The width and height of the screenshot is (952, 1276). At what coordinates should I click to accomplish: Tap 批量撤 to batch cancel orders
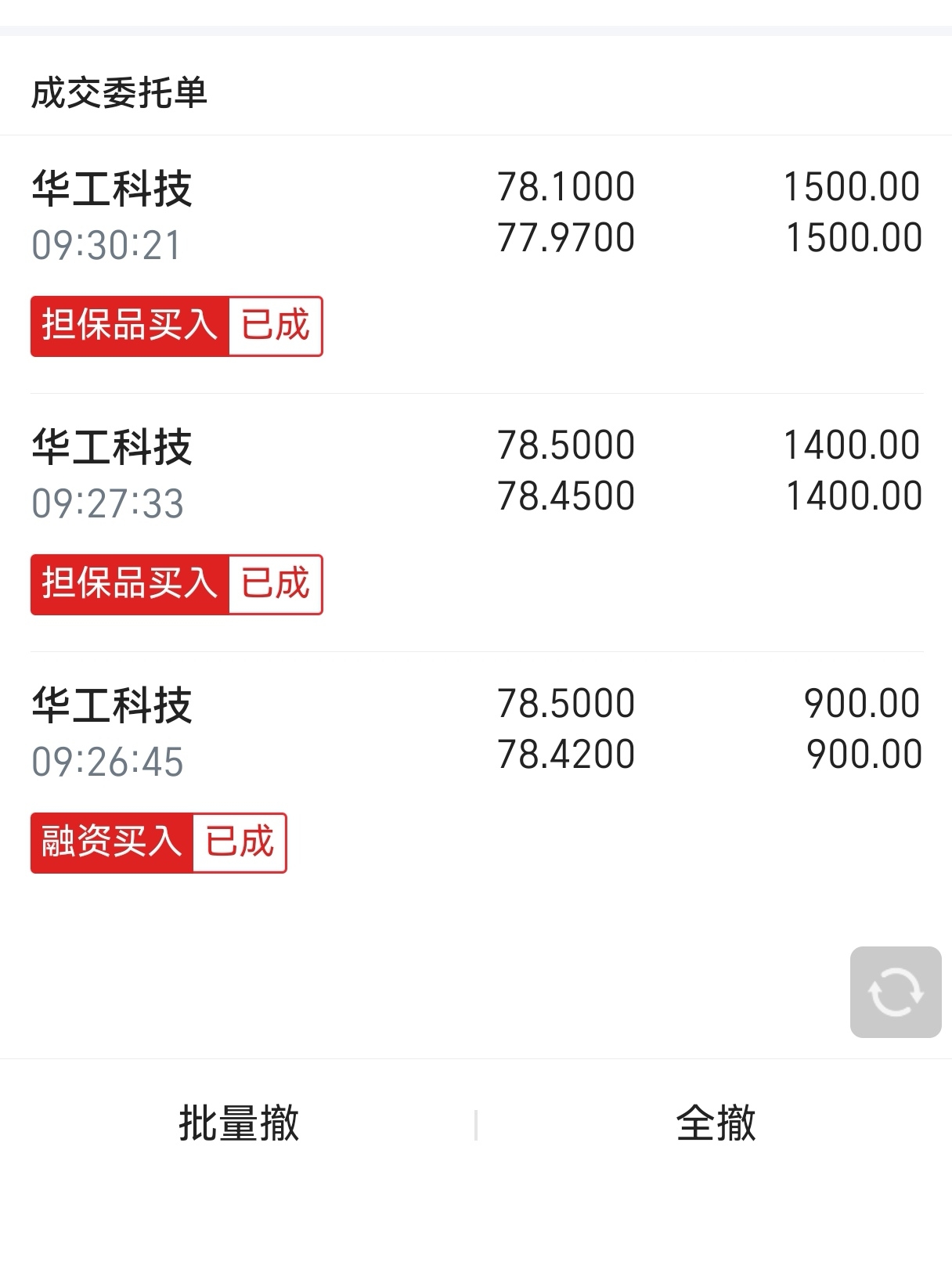point(239,1123)
